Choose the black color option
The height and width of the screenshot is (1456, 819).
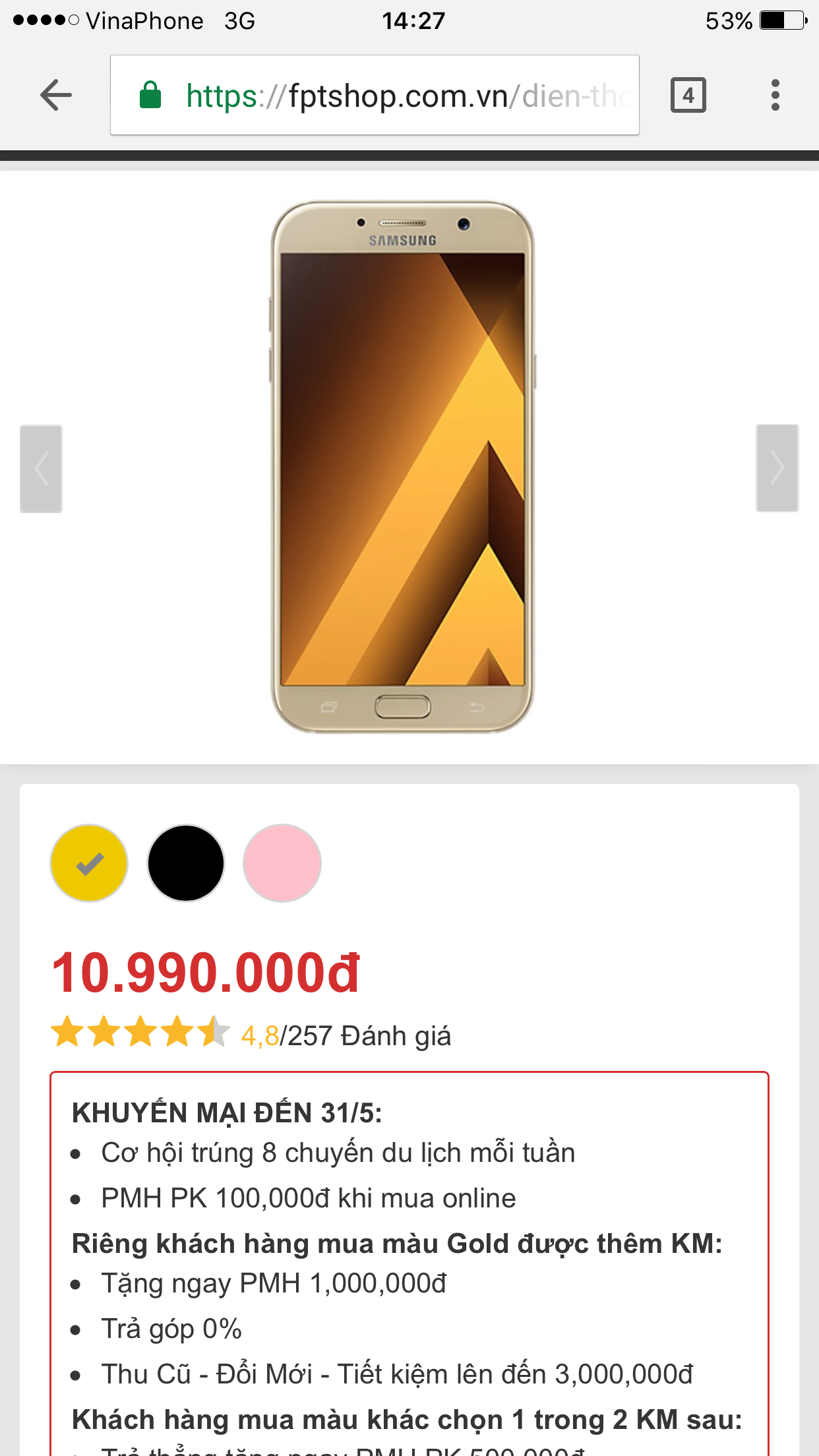[x=186, y=863]
